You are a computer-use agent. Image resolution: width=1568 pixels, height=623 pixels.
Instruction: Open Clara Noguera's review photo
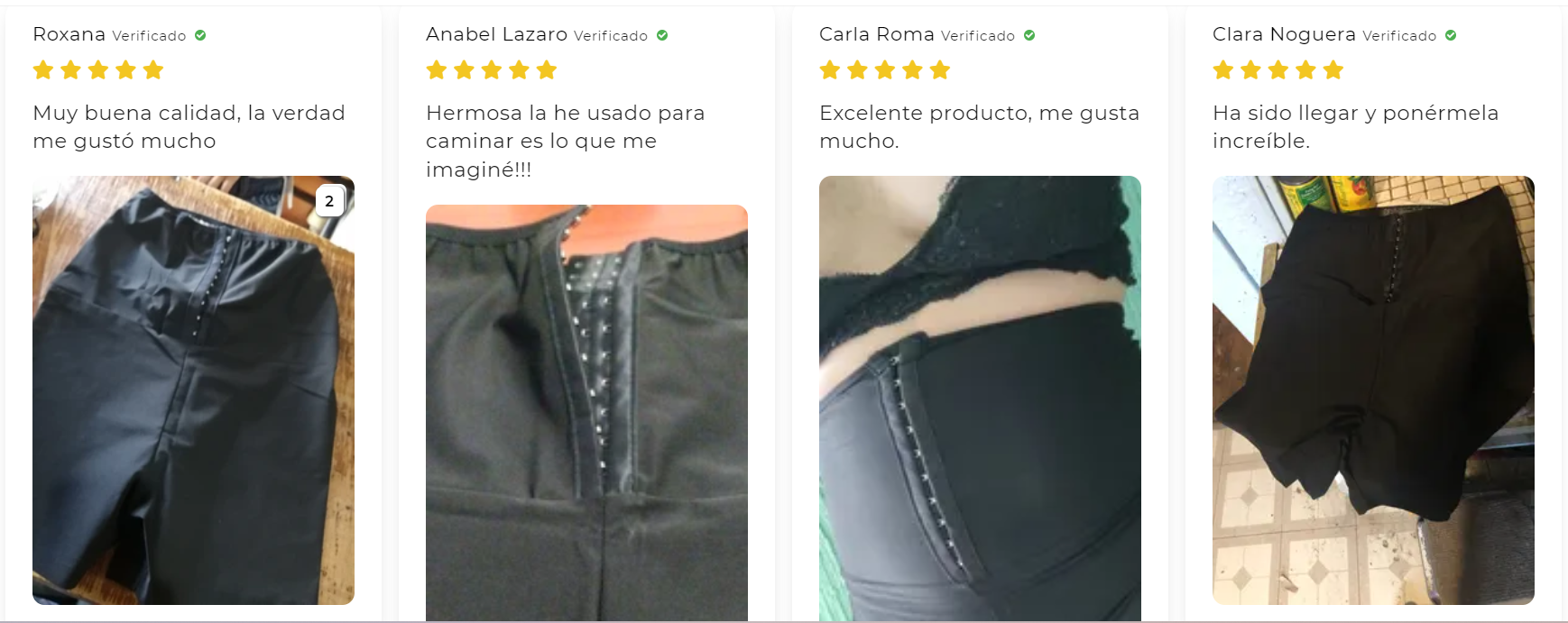(x=1373, y=389)
